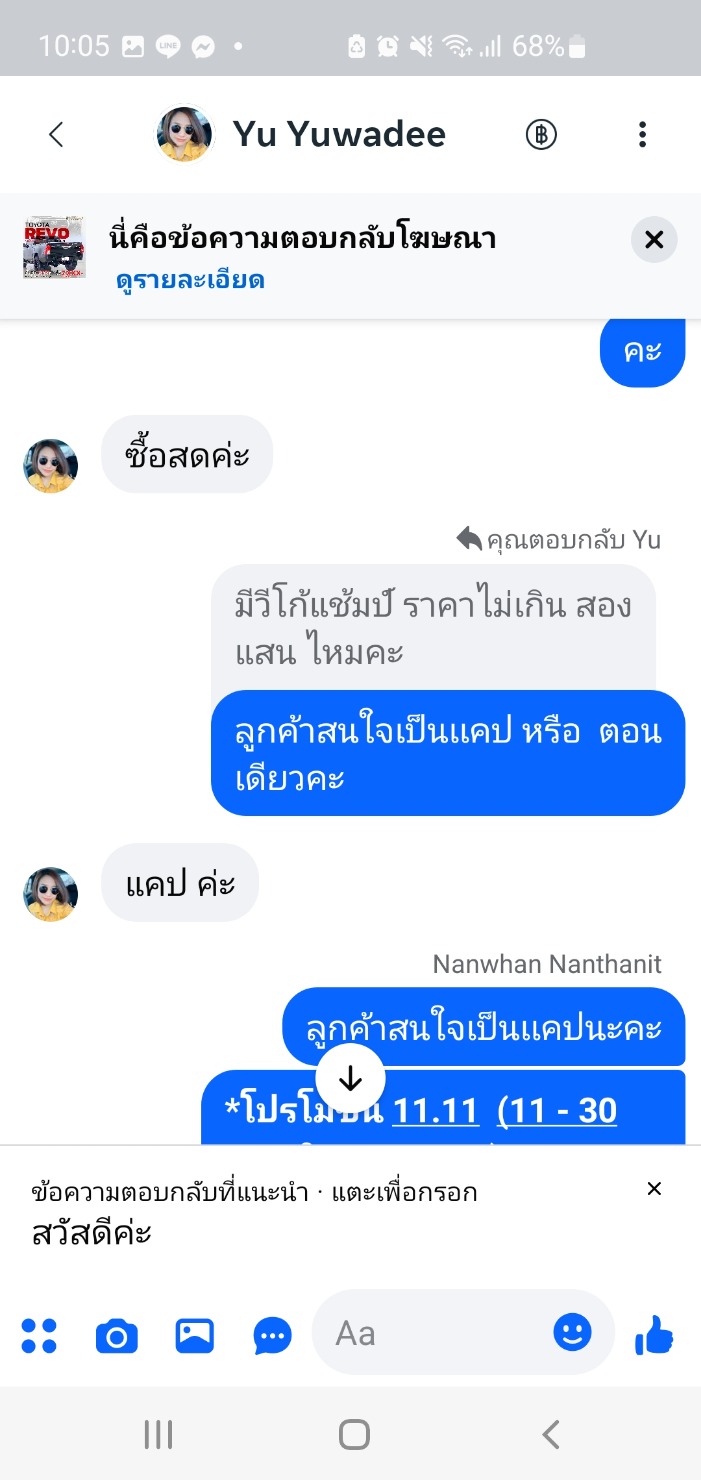701x1480 pixels.
Task: Open the three-dot overflow menu
Action: click(642, 134)
